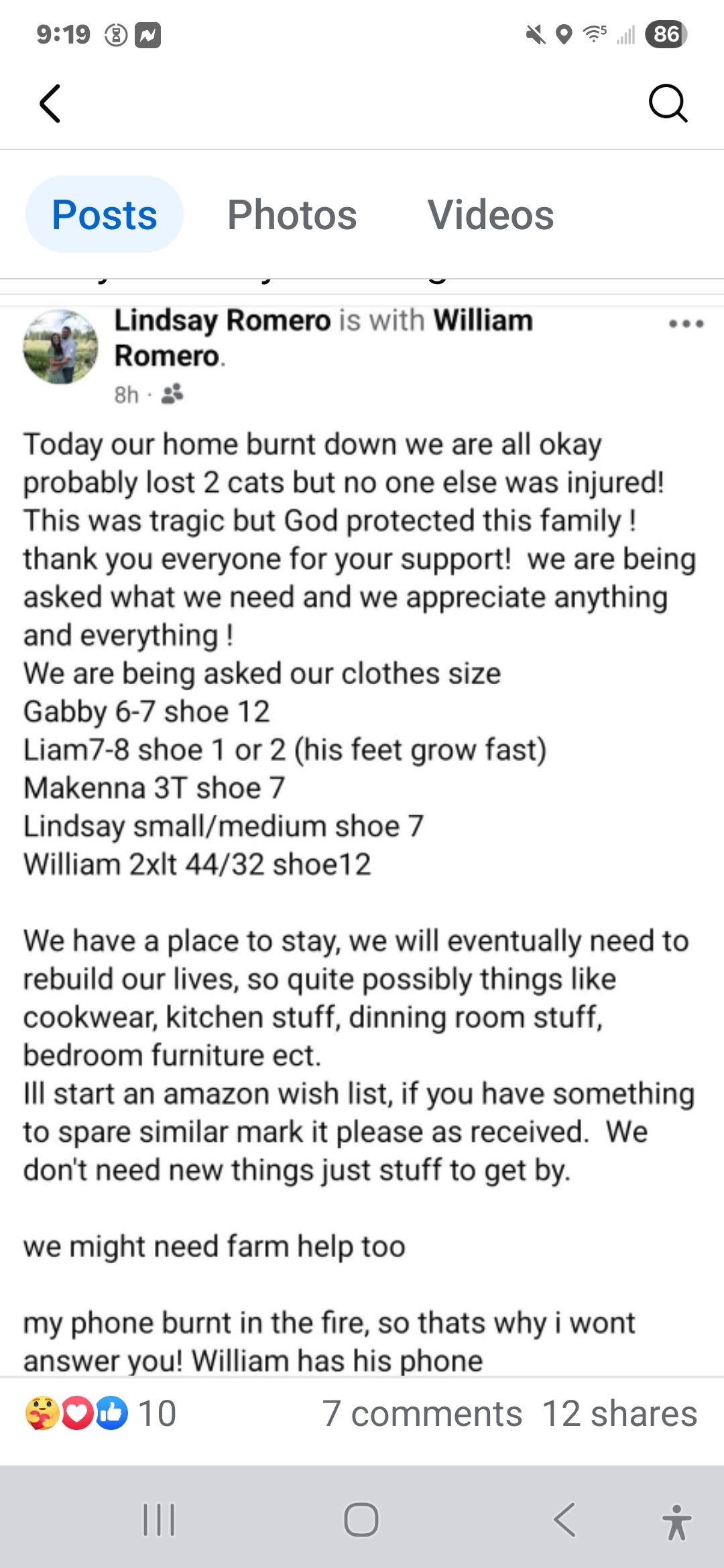
Task: Switch to the Photos tab
Action: click(292, 214)
